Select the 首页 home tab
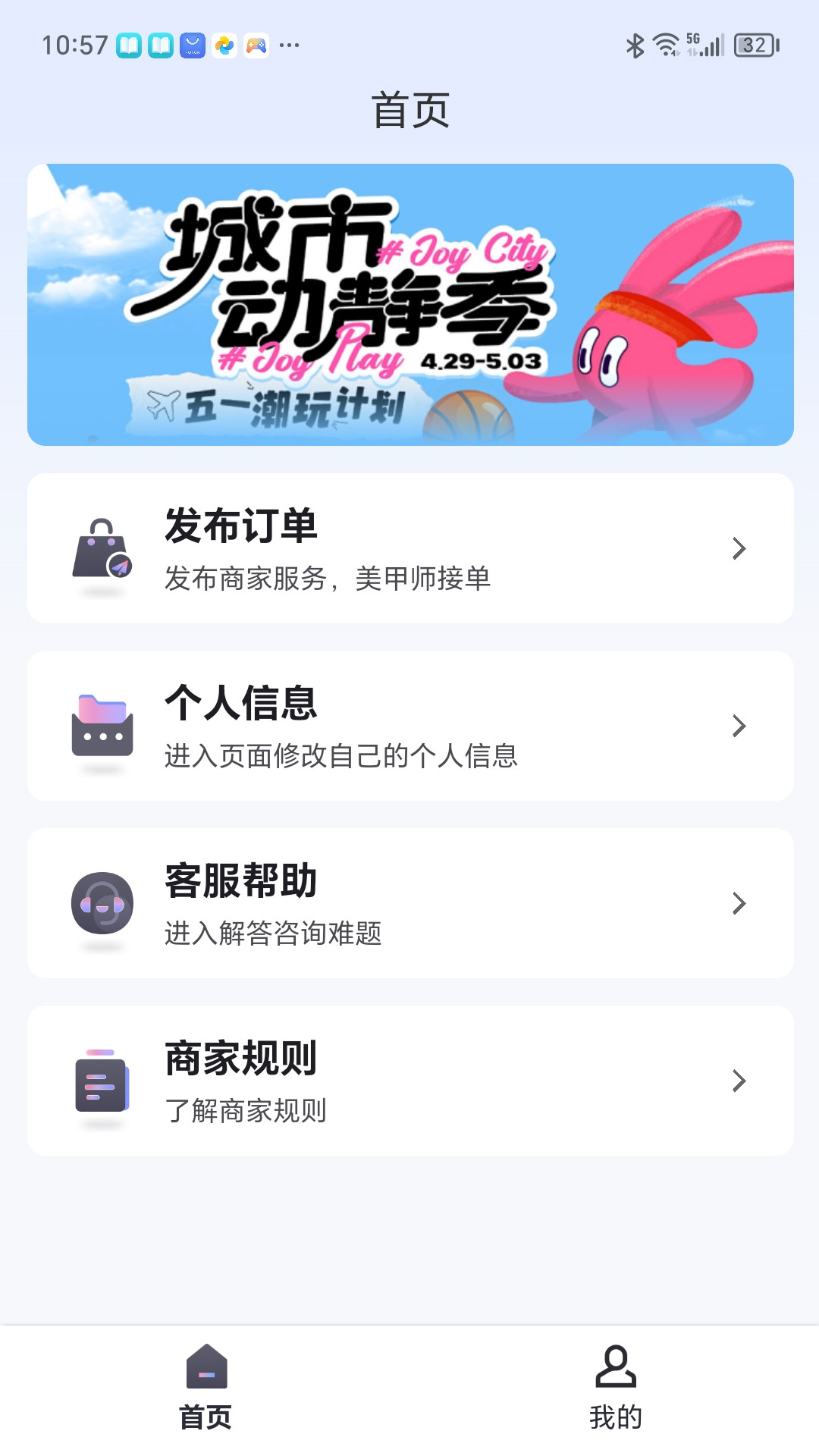 (x=206, y=1387)
